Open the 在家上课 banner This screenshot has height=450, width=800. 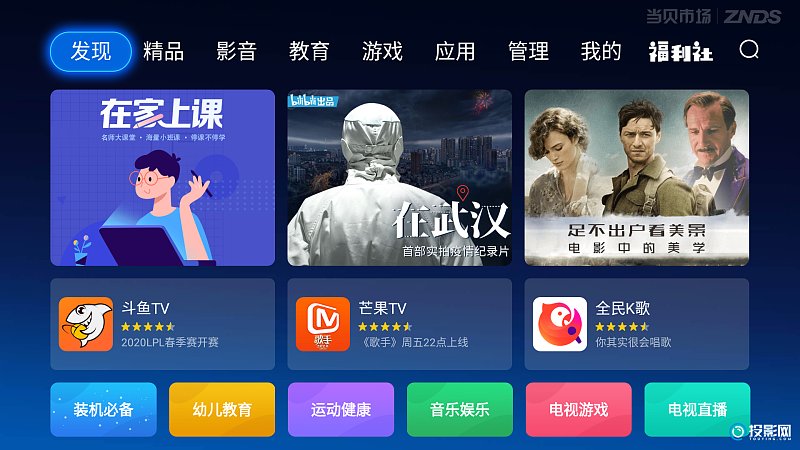pyautogui.click(x=163, y=178)
